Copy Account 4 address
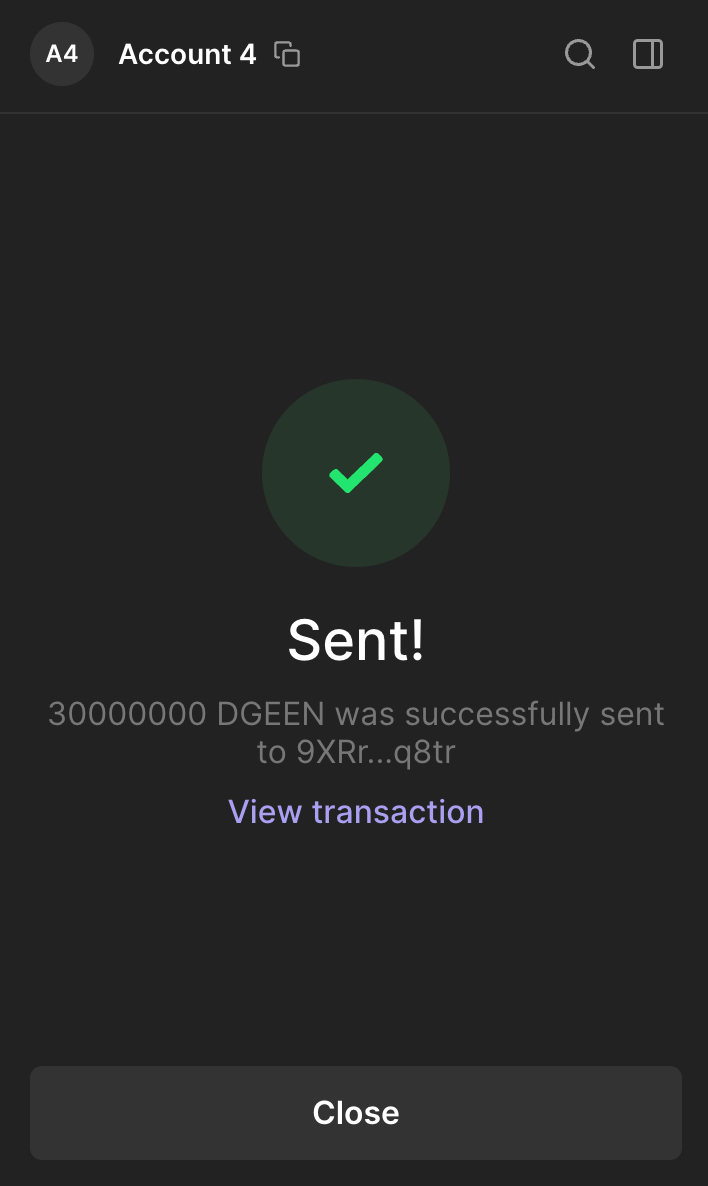Screen dimensions: 708x1186 (287, 54)
